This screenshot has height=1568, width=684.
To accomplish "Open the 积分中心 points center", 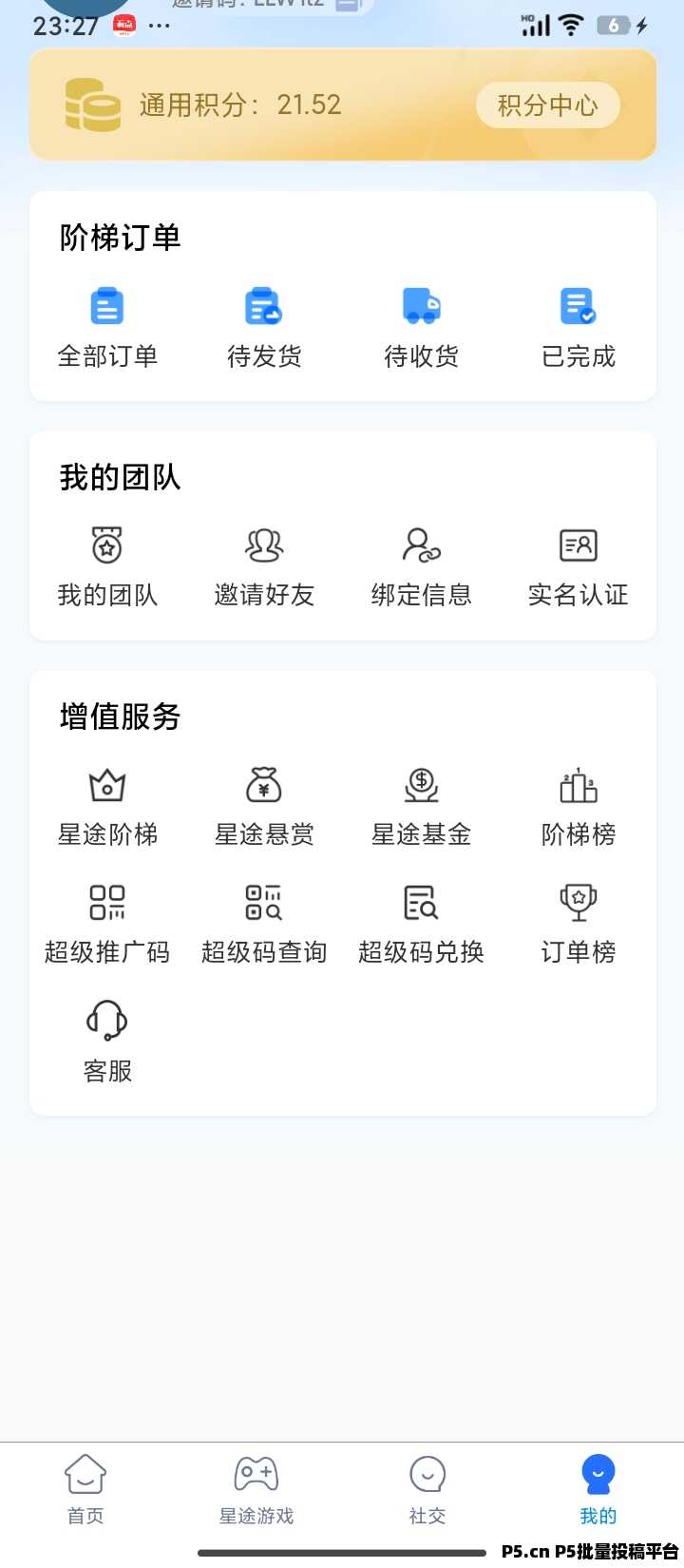I will pos(547,105).
